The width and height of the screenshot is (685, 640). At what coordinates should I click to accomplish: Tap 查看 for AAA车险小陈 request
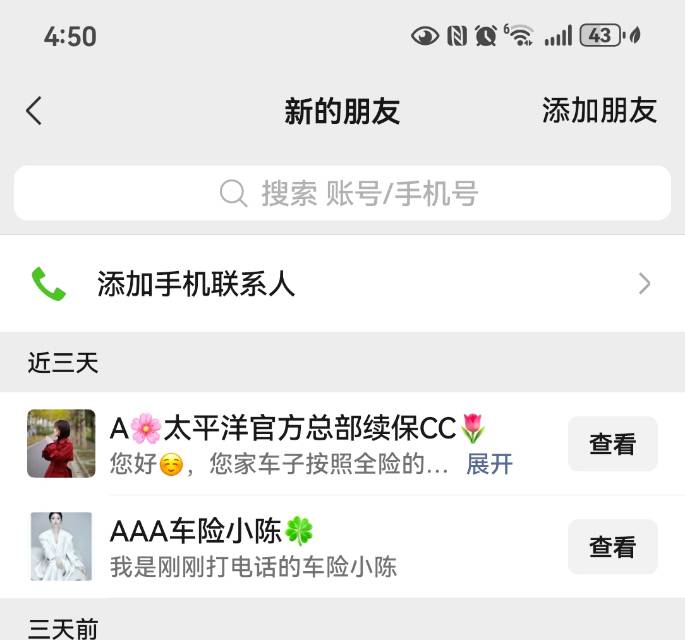(x=612, y=547)
